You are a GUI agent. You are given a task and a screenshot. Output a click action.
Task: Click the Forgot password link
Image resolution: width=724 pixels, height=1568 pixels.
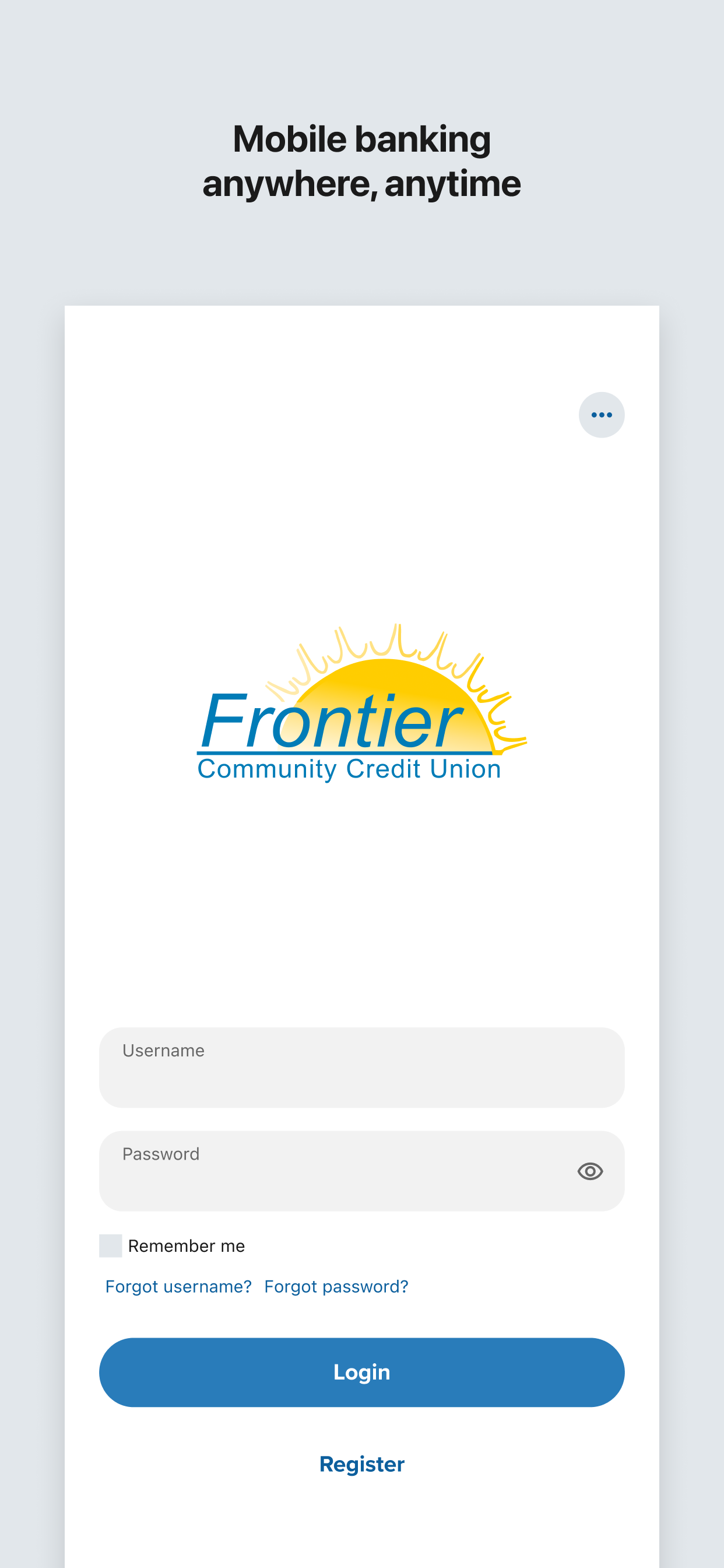click(x=336, y=1286)
